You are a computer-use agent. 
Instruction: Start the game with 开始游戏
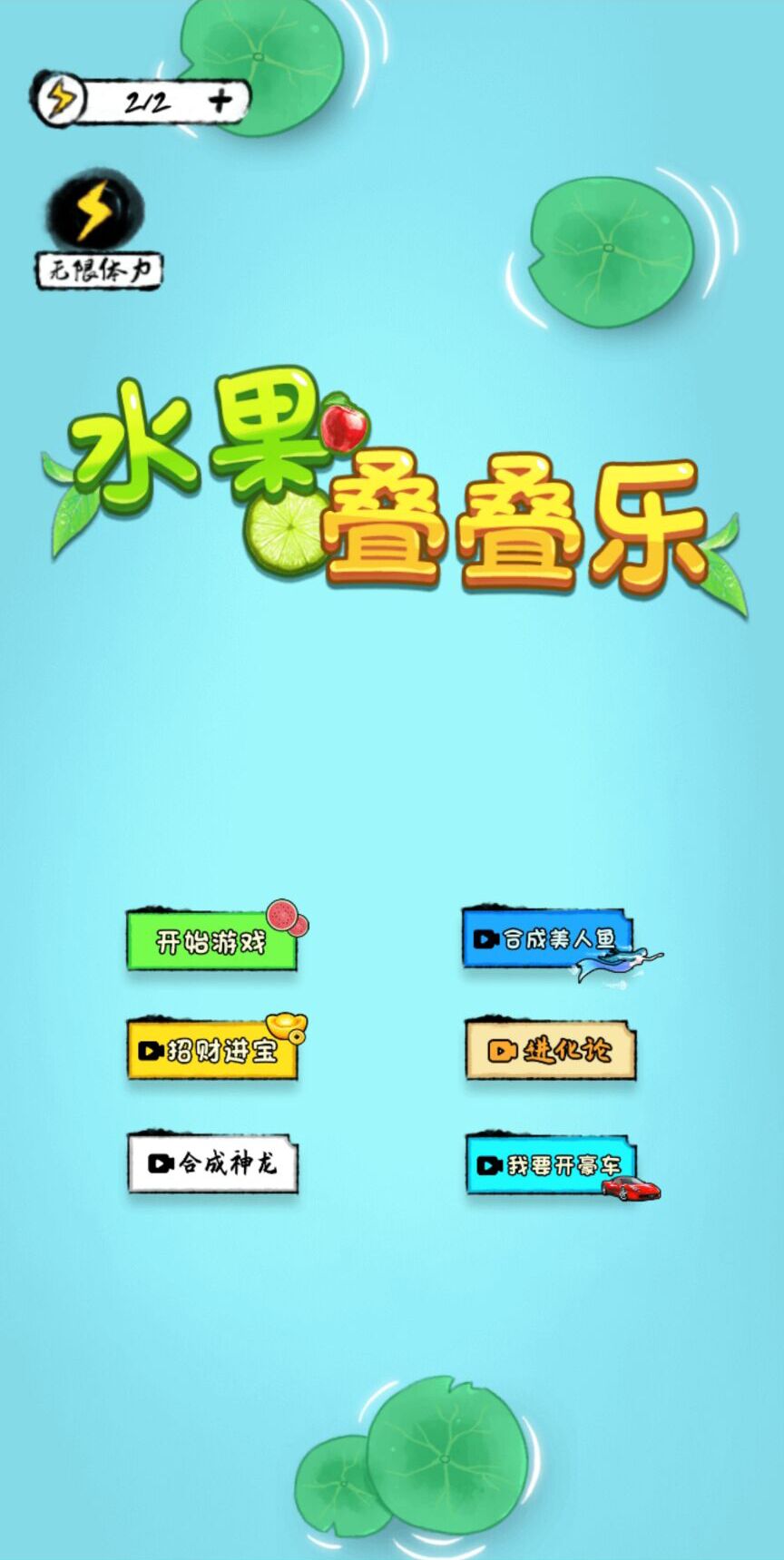(211, 942)
